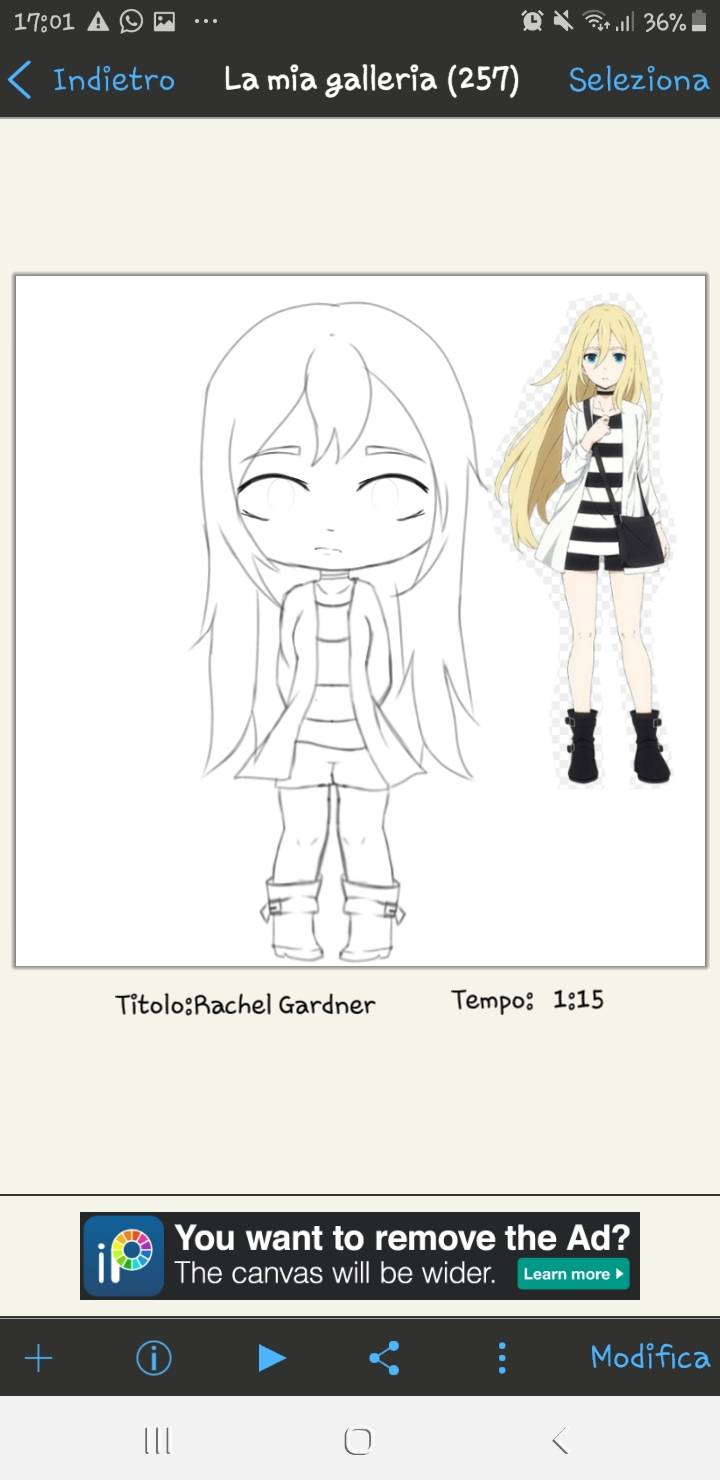Open the three-dot overflow menu

(502, 1358)
